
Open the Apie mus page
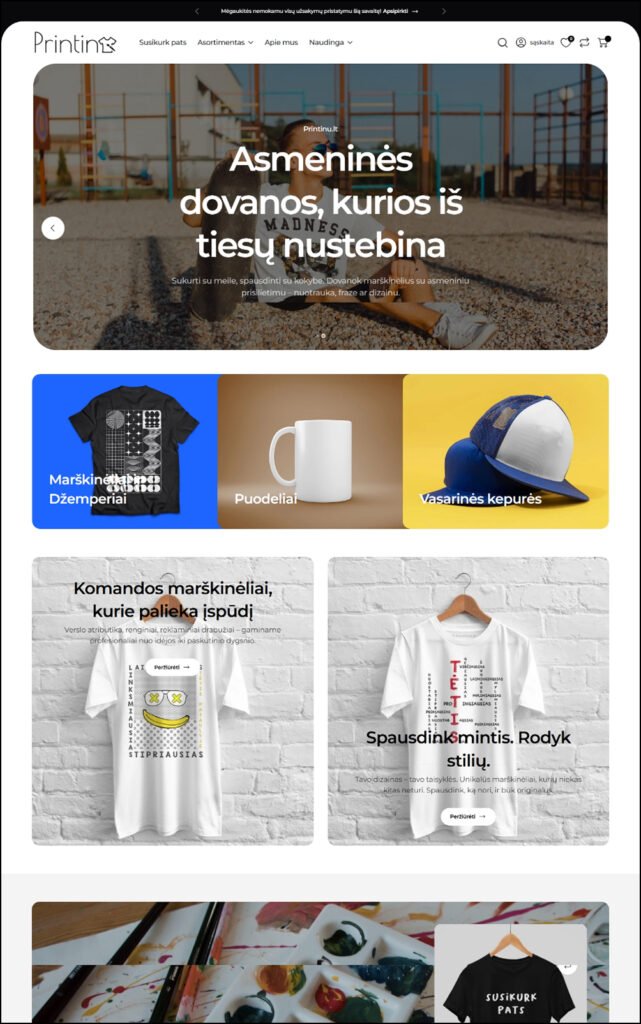(x=281, y=43)
